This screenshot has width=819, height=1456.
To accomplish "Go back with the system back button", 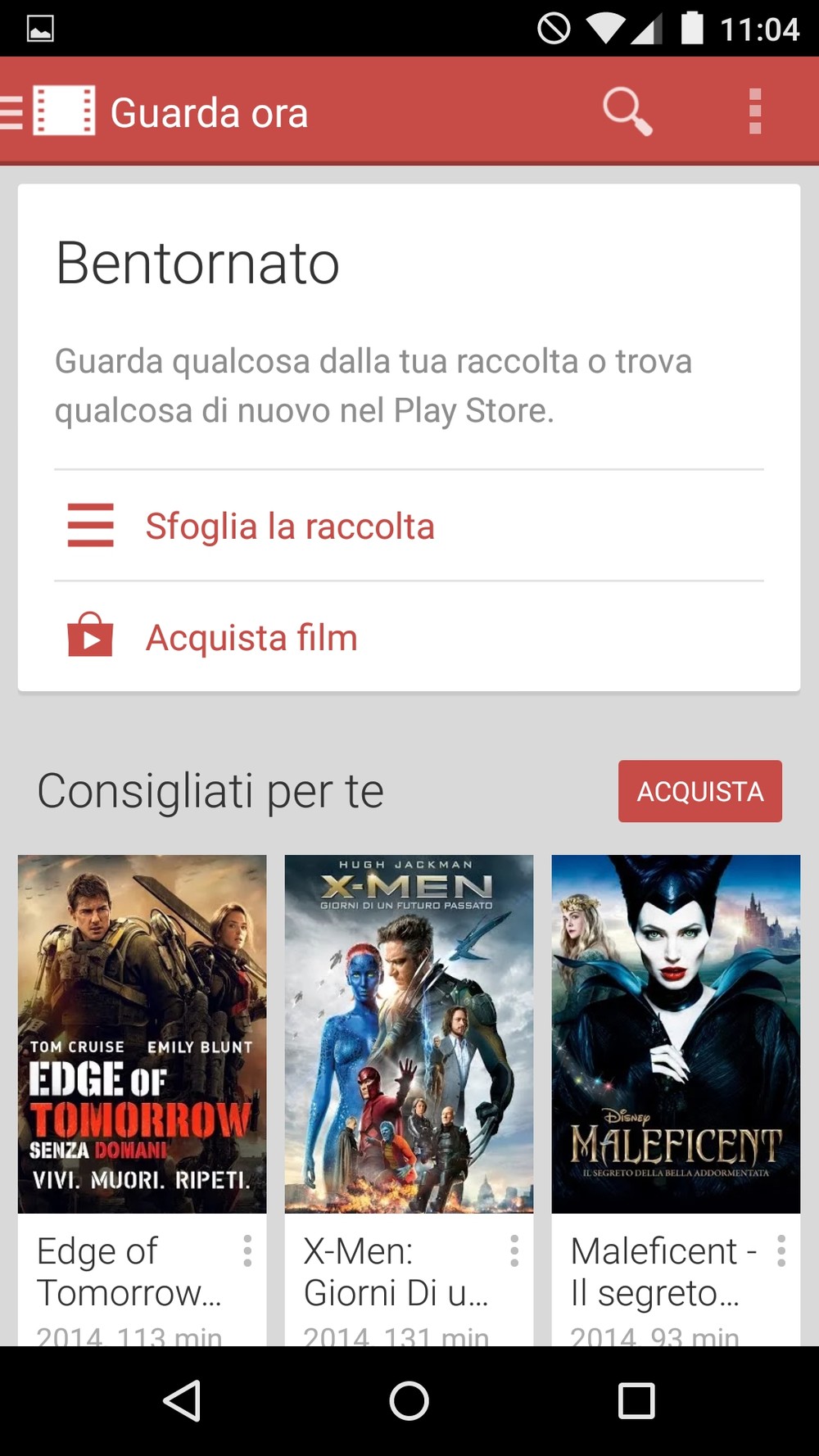I will click(183, 1400).
